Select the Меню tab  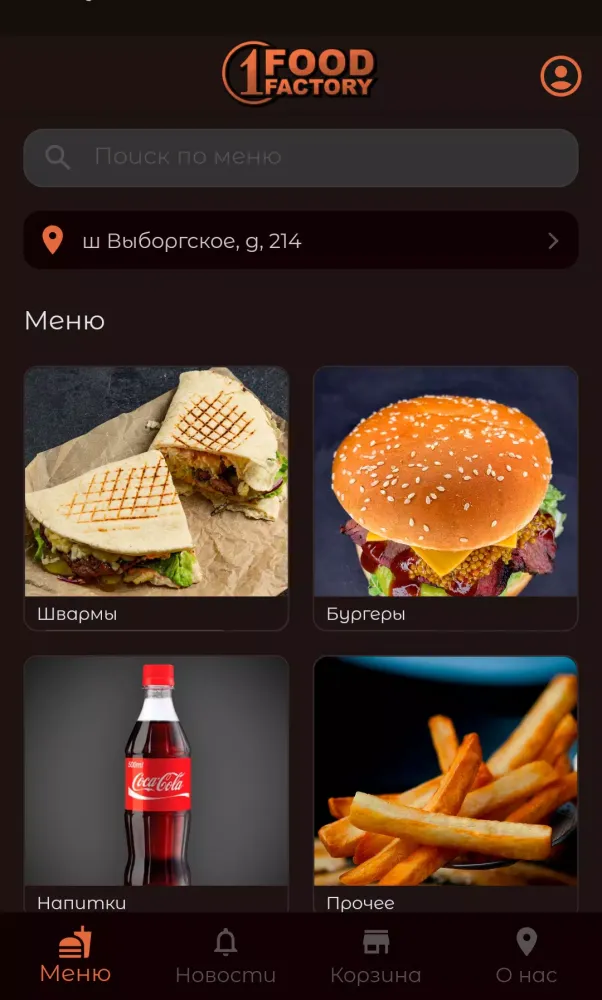click(x=75, y=956)
